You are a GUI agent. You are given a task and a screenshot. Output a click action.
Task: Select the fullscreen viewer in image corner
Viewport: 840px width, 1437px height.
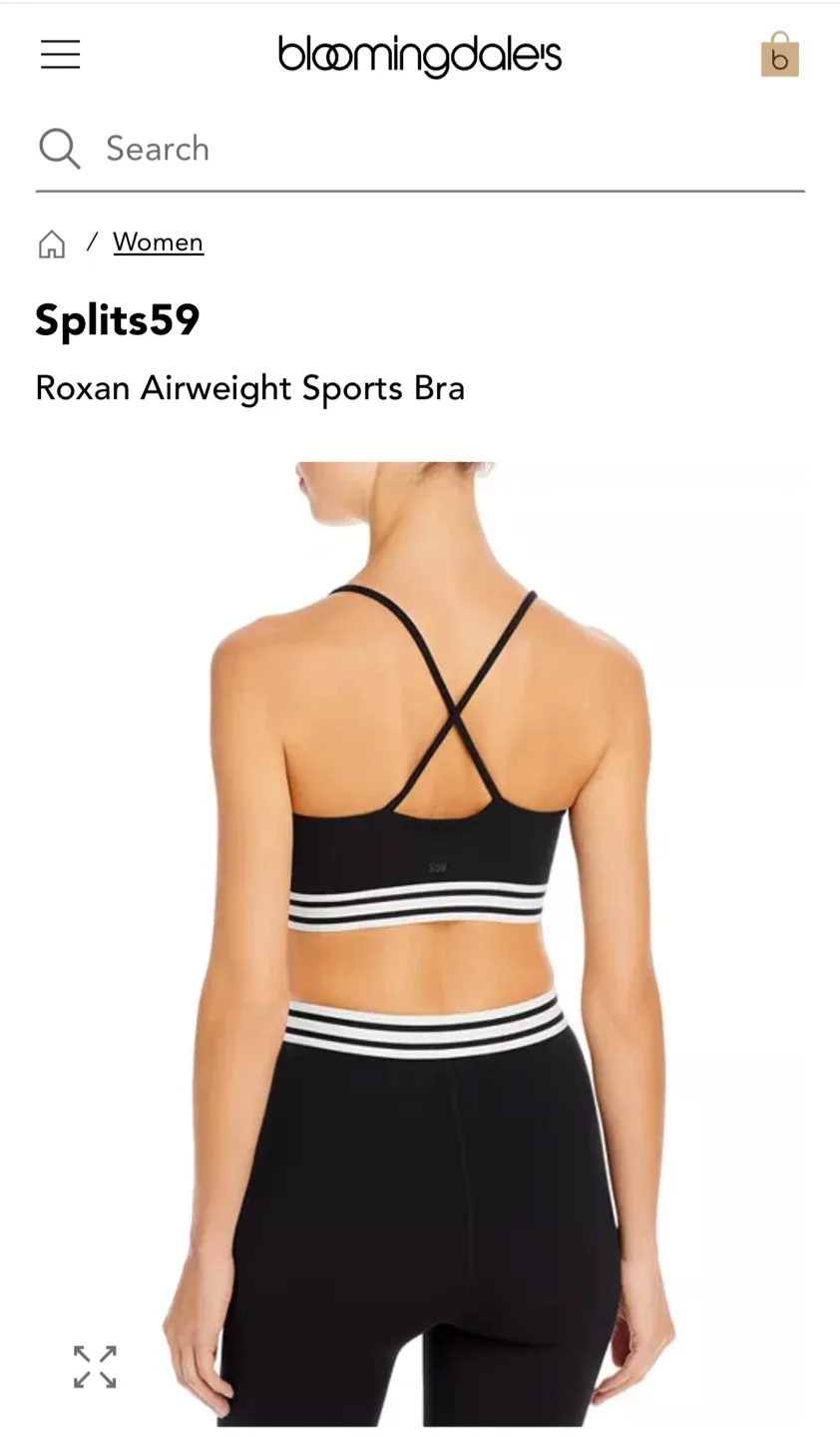(94, 1365)
